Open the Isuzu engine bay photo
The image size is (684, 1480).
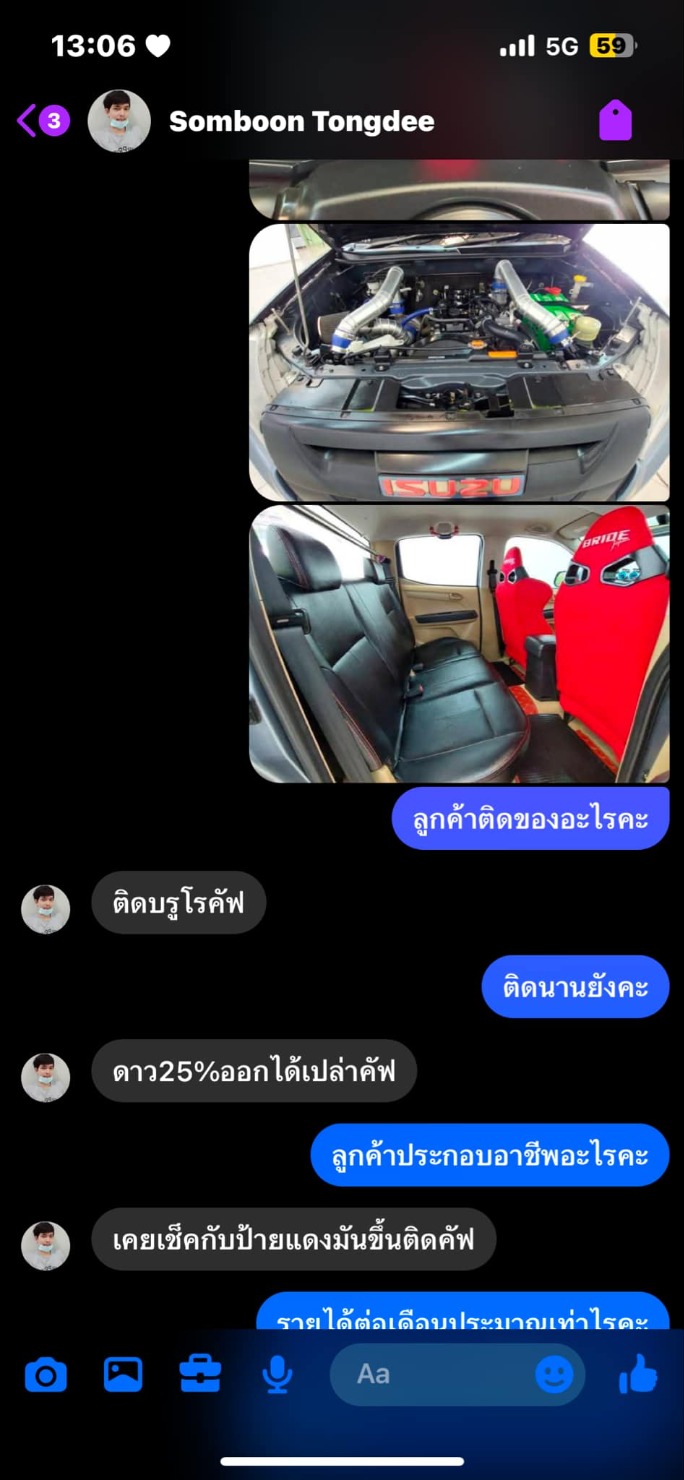coord(459,362)
